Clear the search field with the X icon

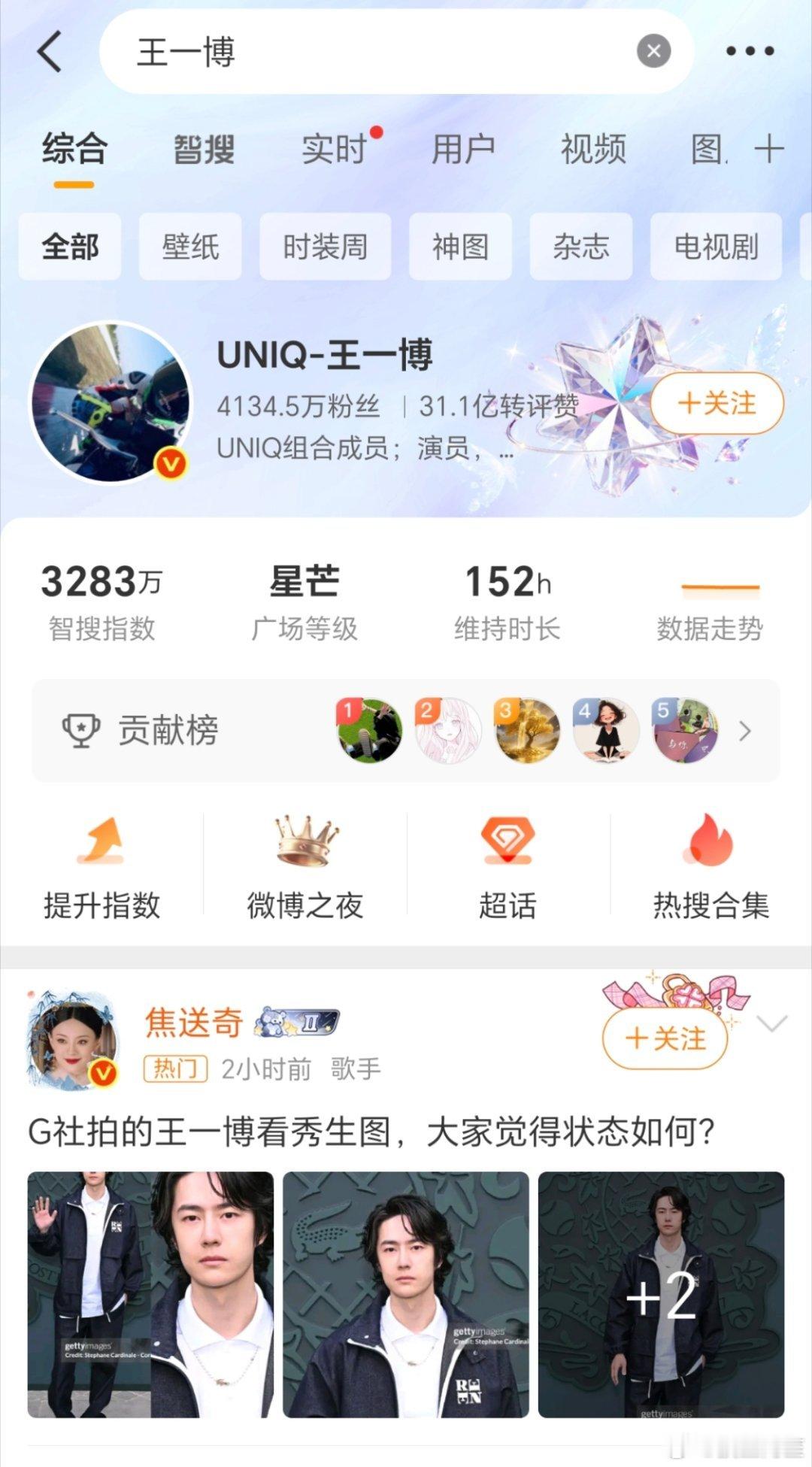tap(653, 50)
